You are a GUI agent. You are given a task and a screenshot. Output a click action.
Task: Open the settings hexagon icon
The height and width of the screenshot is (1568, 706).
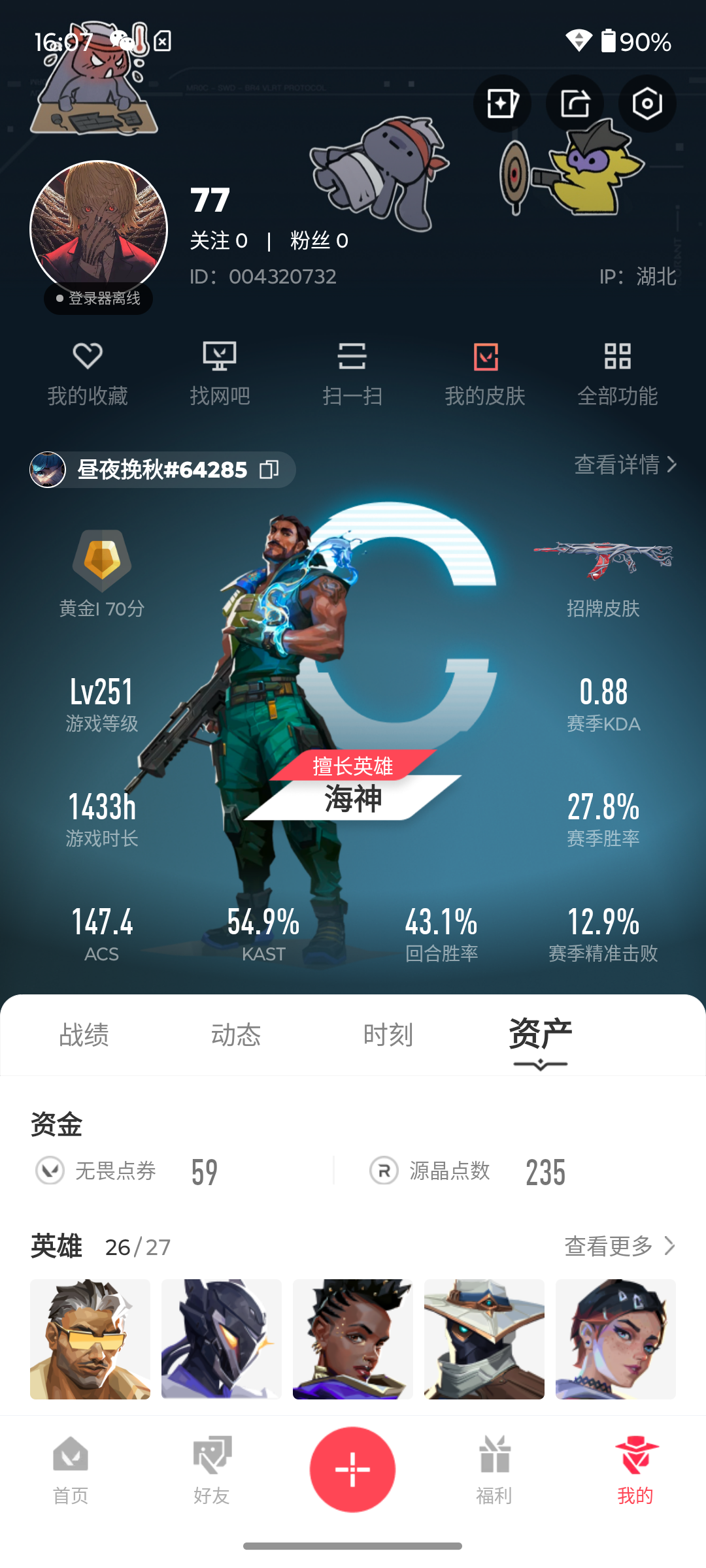[x=647, y=104]
